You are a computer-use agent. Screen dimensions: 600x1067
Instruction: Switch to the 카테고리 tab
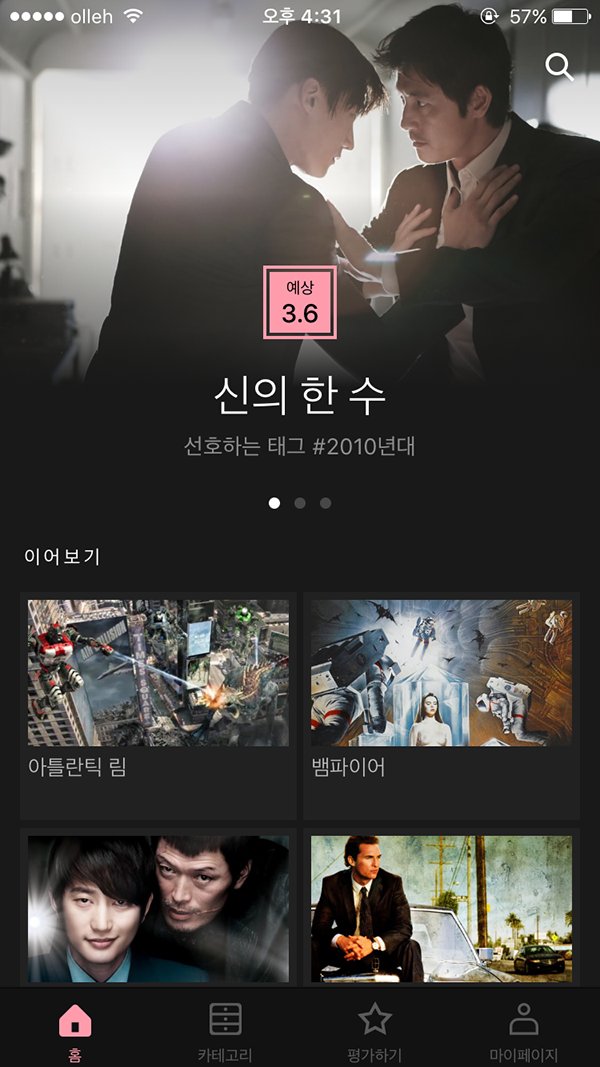tap(225, 1030)
